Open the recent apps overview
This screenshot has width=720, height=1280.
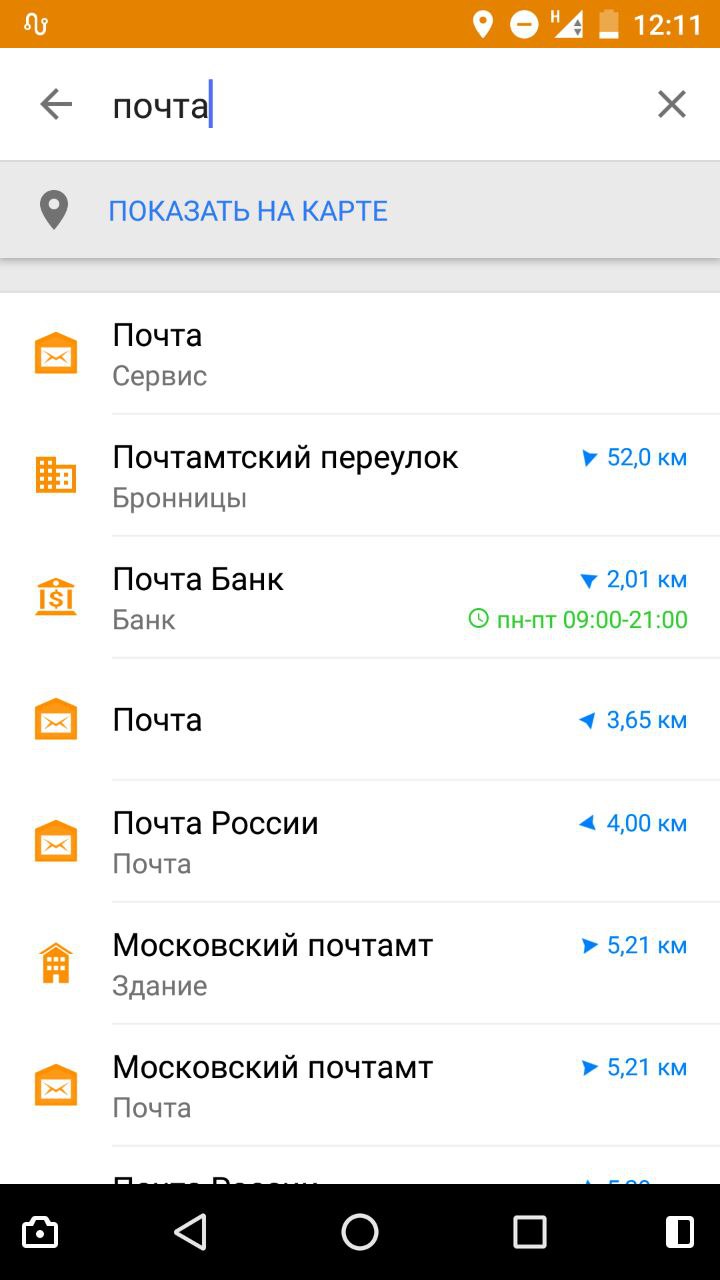coord(529,1232)
